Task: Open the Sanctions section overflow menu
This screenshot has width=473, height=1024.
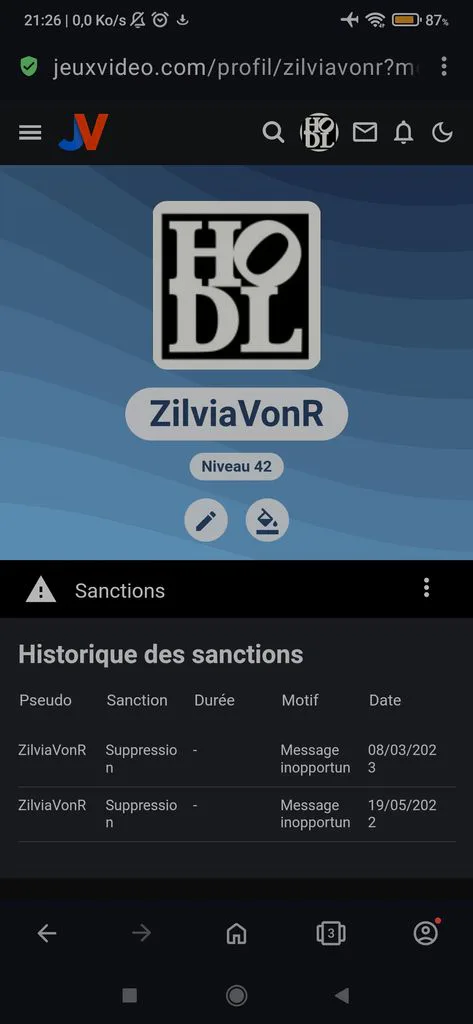Action: click(426, 588)
